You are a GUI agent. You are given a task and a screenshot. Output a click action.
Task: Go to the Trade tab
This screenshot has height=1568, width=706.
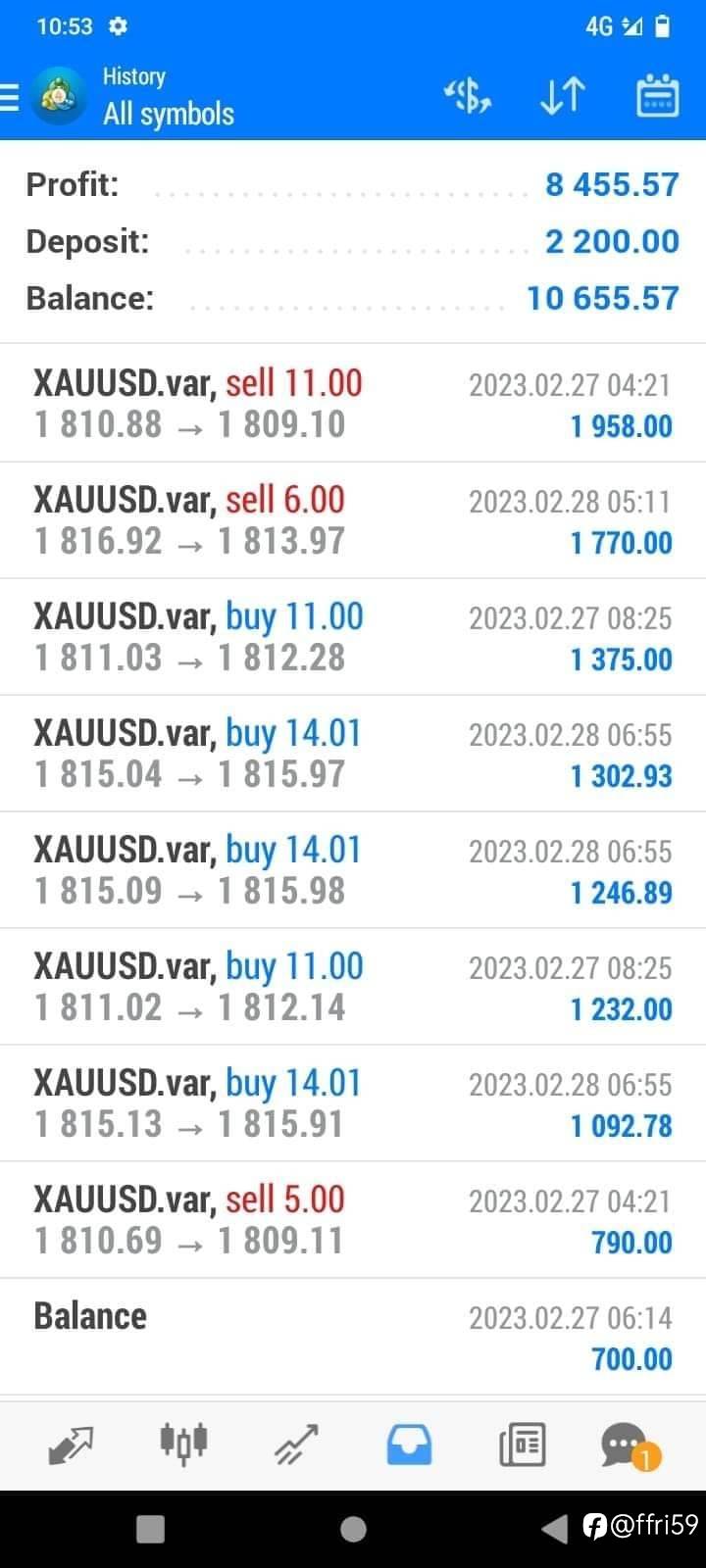[x=296, y=1445]
